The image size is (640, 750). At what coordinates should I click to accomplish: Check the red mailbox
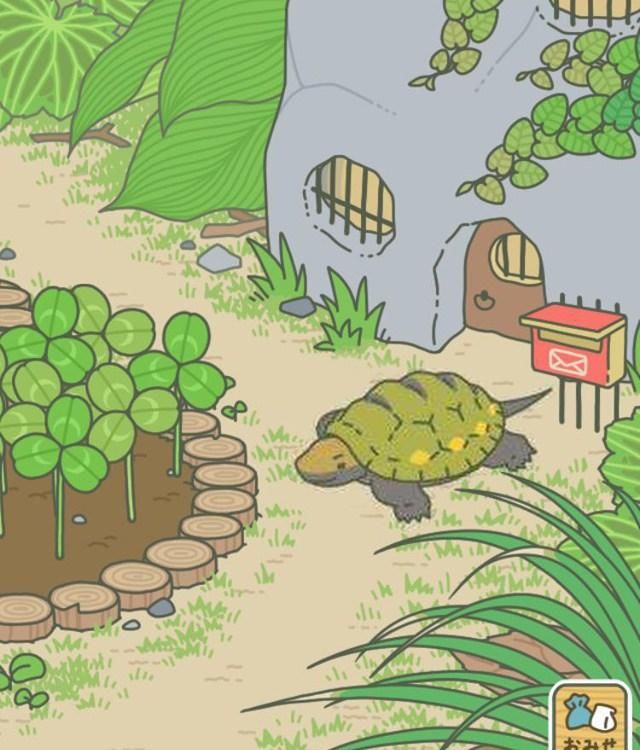pos(574,346)
